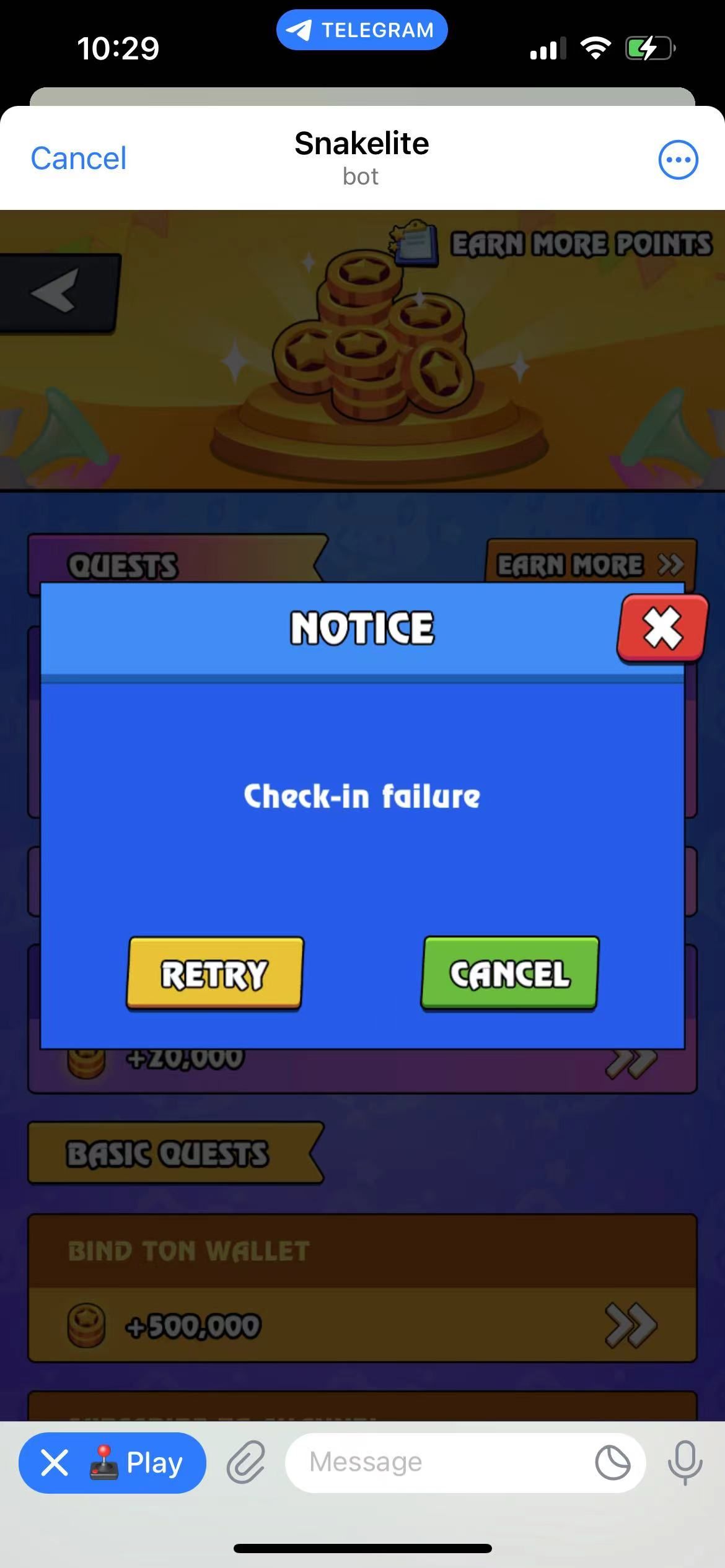725x1568 pixels.
Task: Open the Snakelite bot overflow menu
Action: pyautogui.click(x=678, y=160)
